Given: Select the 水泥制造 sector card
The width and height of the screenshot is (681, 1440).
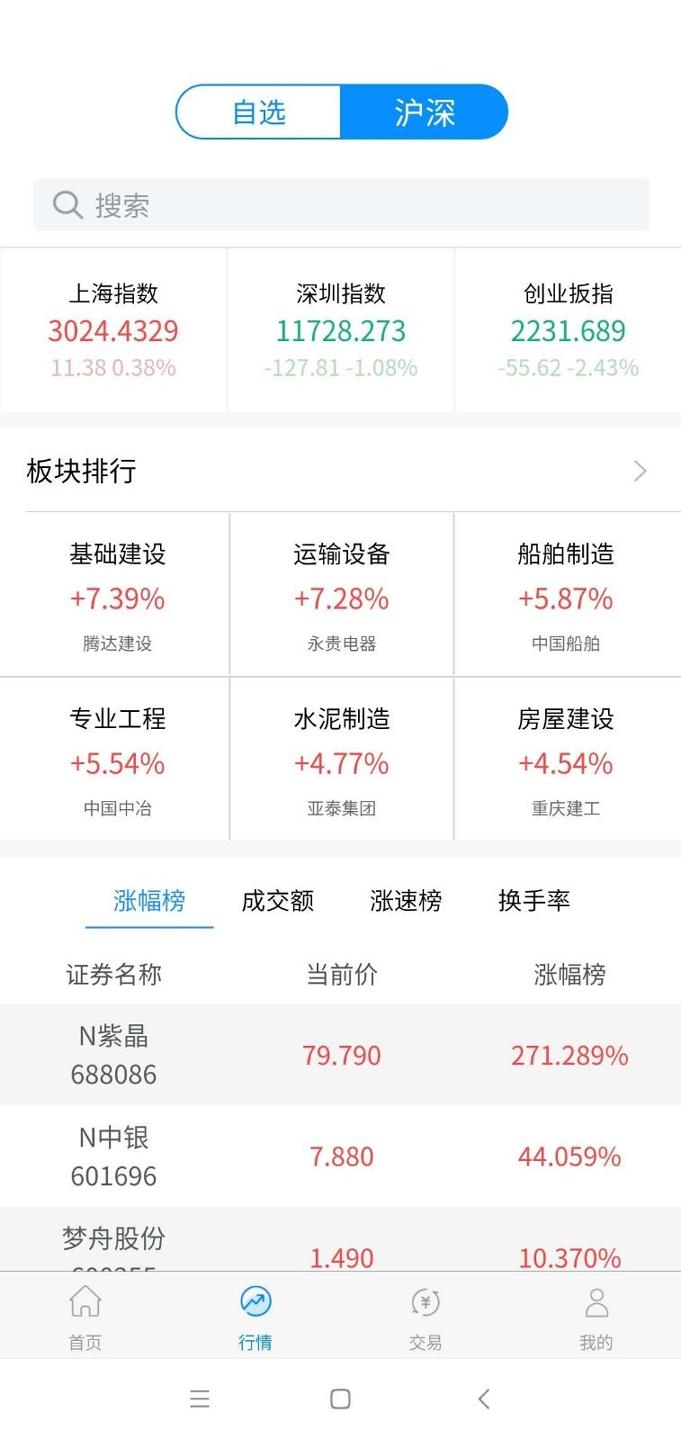Looking at the screenshot, I should point(341,760).
